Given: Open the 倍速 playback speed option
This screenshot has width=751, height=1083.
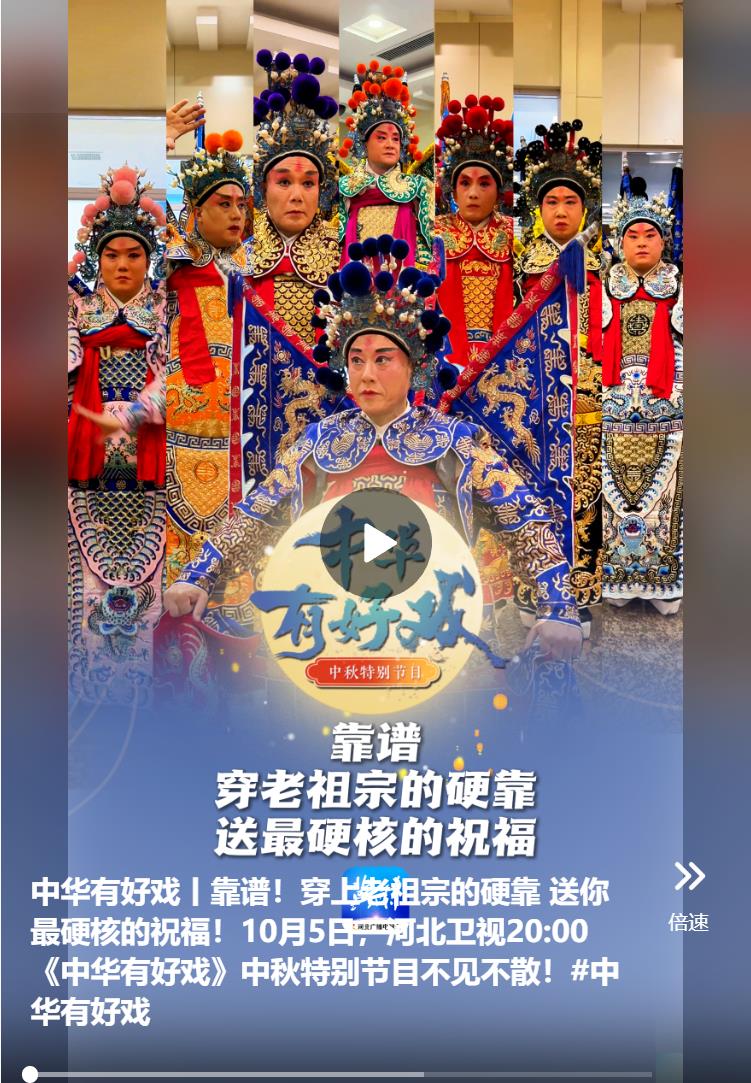Looking at the screenshot, I should 688,894.
